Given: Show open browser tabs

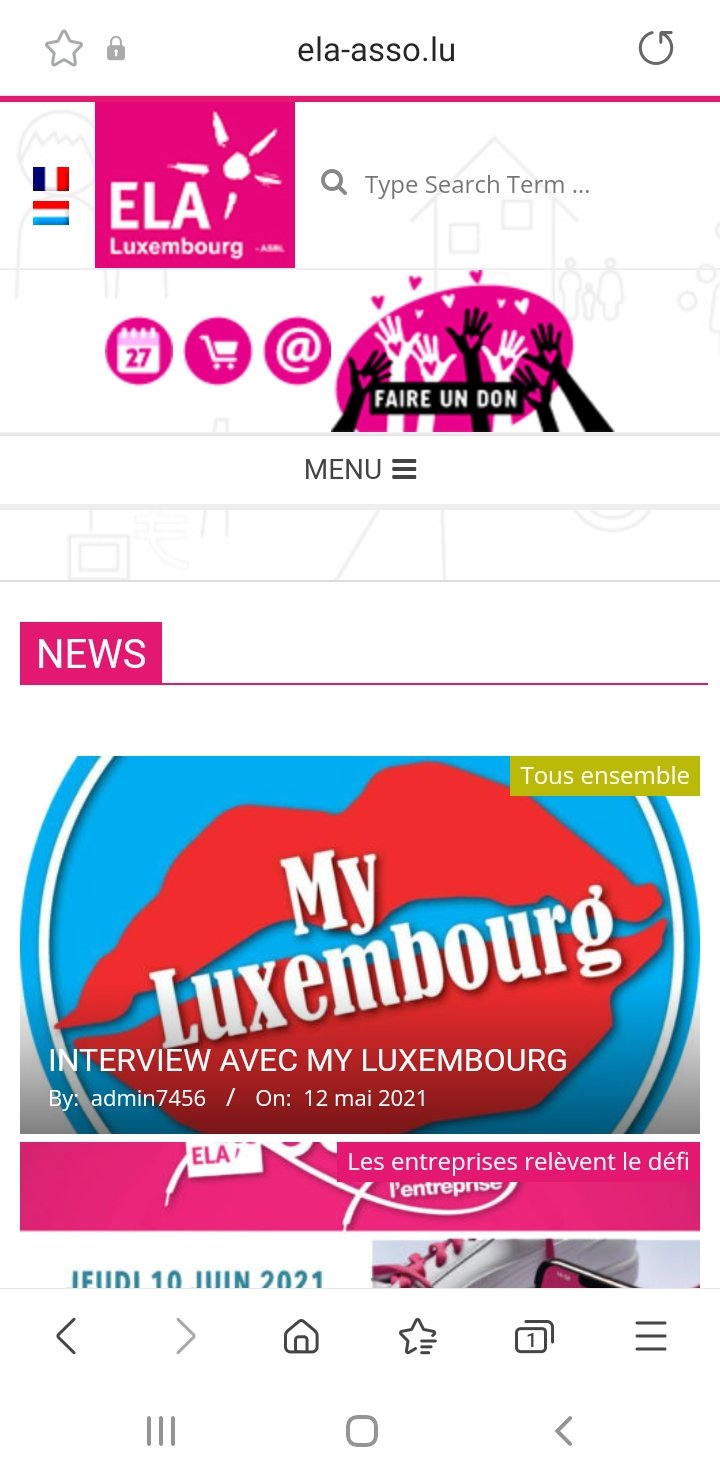Looking at the screenshot, I should pyautogui.click(x=534, y=1337).
